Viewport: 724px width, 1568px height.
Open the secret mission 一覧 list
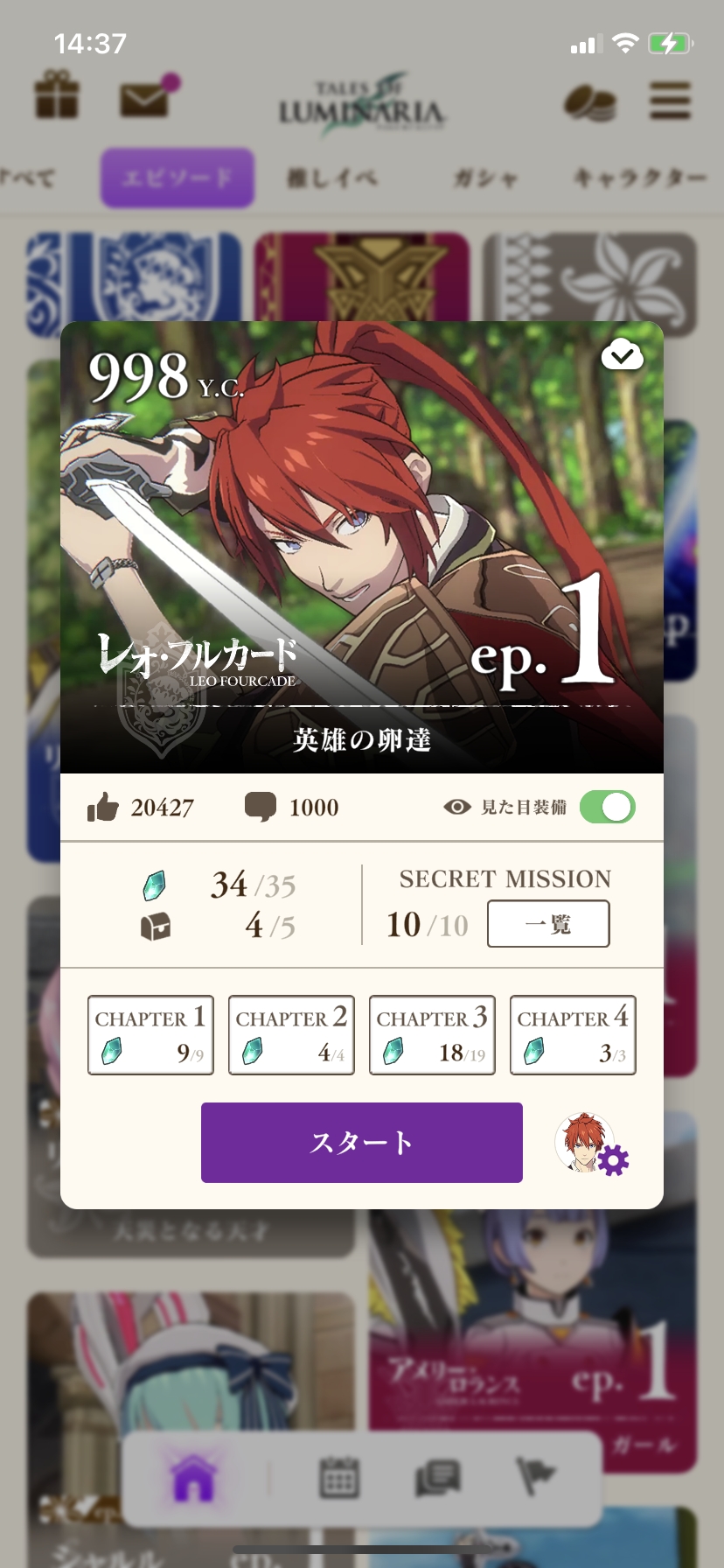[x=547, y=924]
